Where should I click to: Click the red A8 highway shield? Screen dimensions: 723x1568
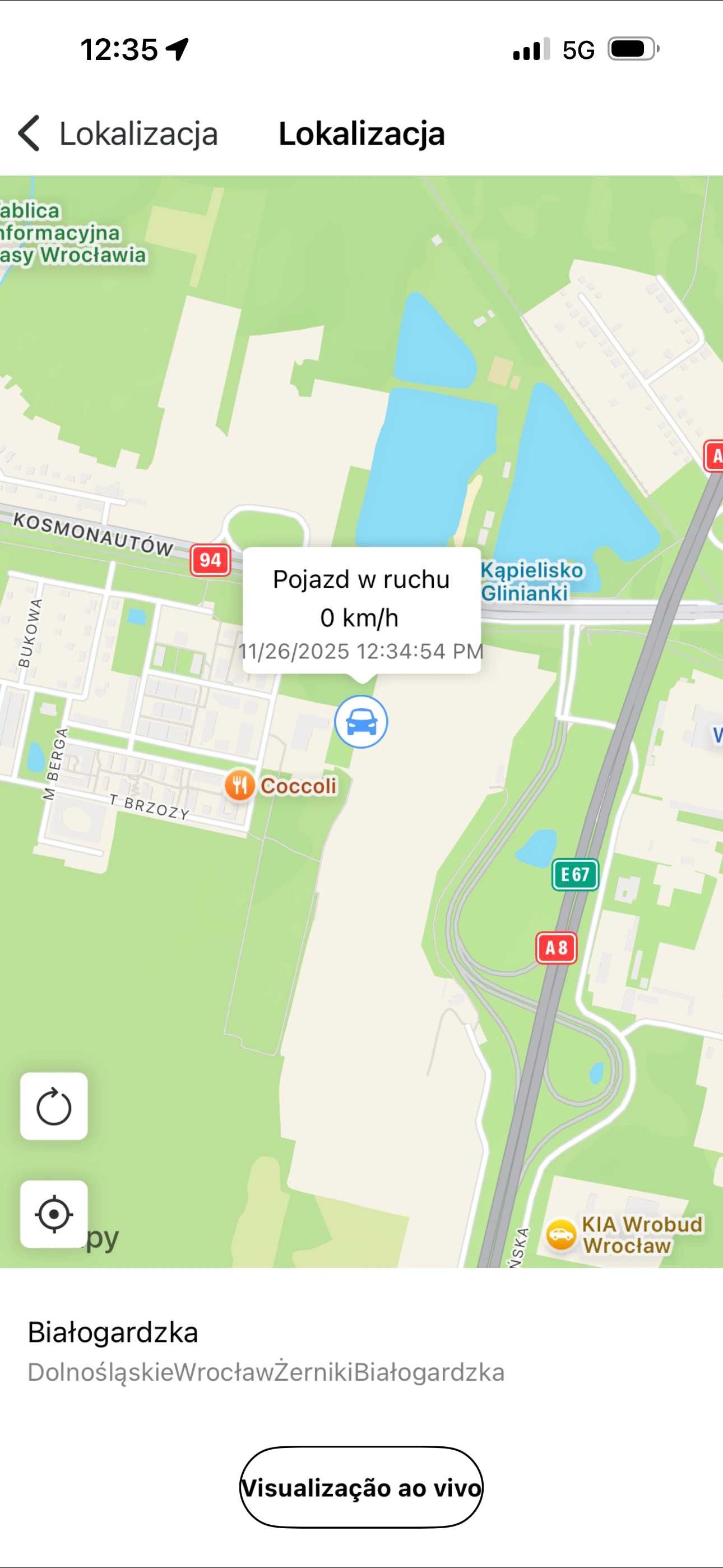point(555,947)
